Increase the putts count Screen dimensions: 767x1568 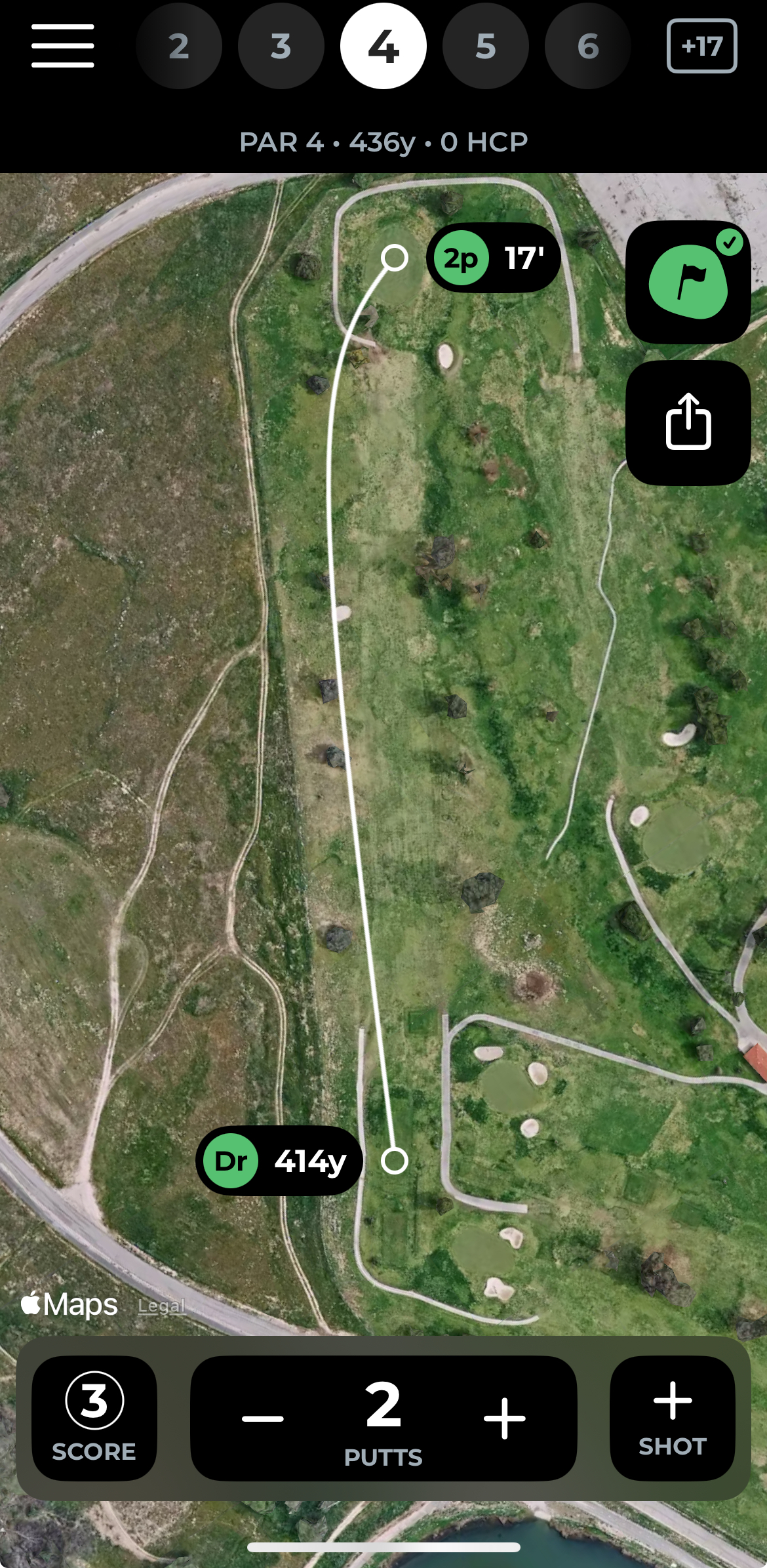(504, 1418)
